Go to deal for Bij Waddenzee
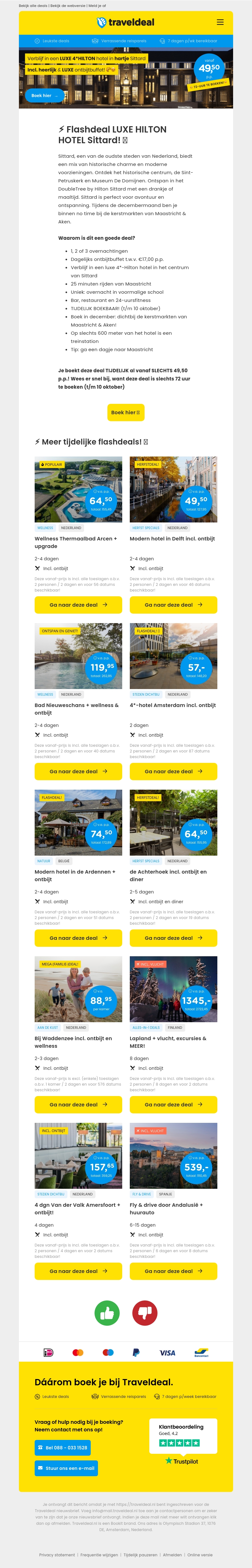 78,1104
